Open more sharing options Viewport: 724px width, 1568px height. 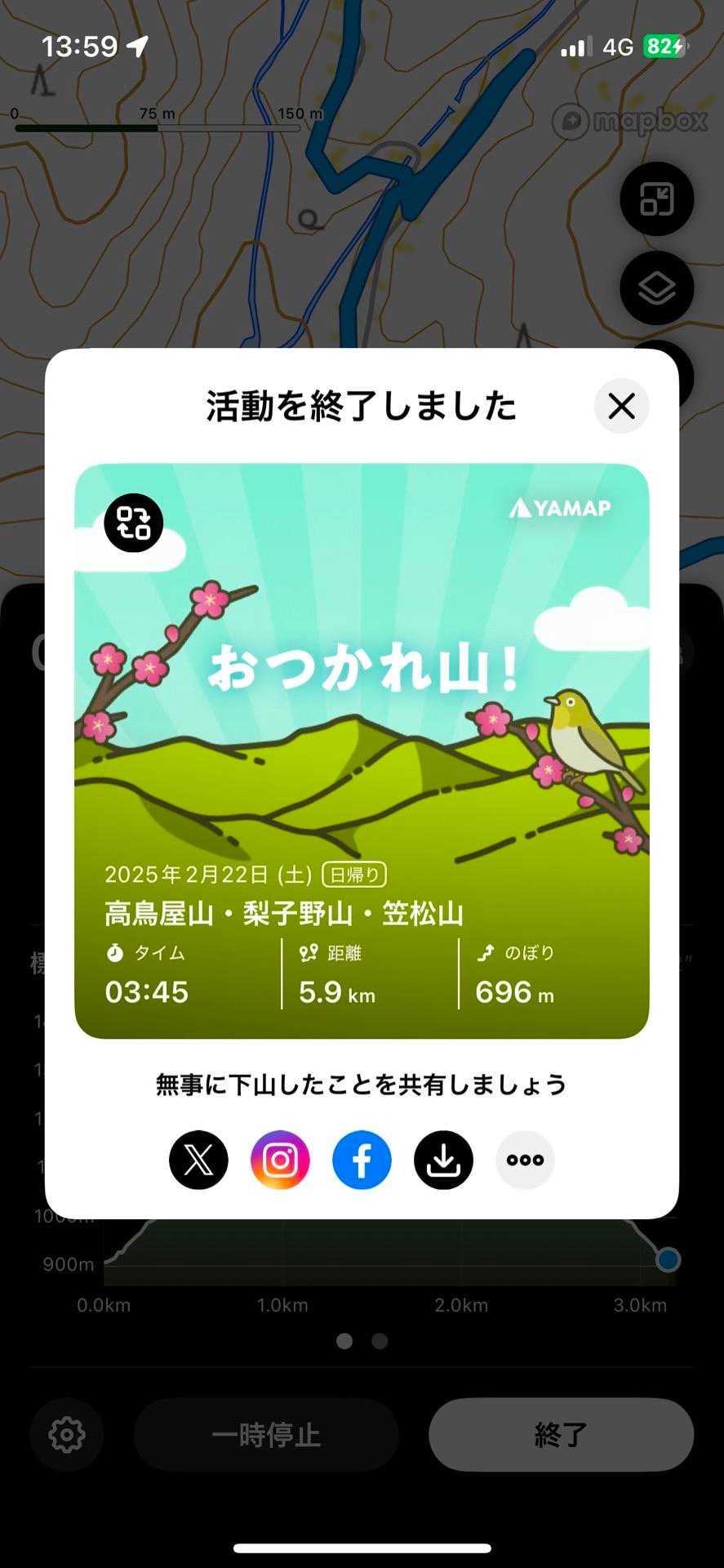[525, 1160]
